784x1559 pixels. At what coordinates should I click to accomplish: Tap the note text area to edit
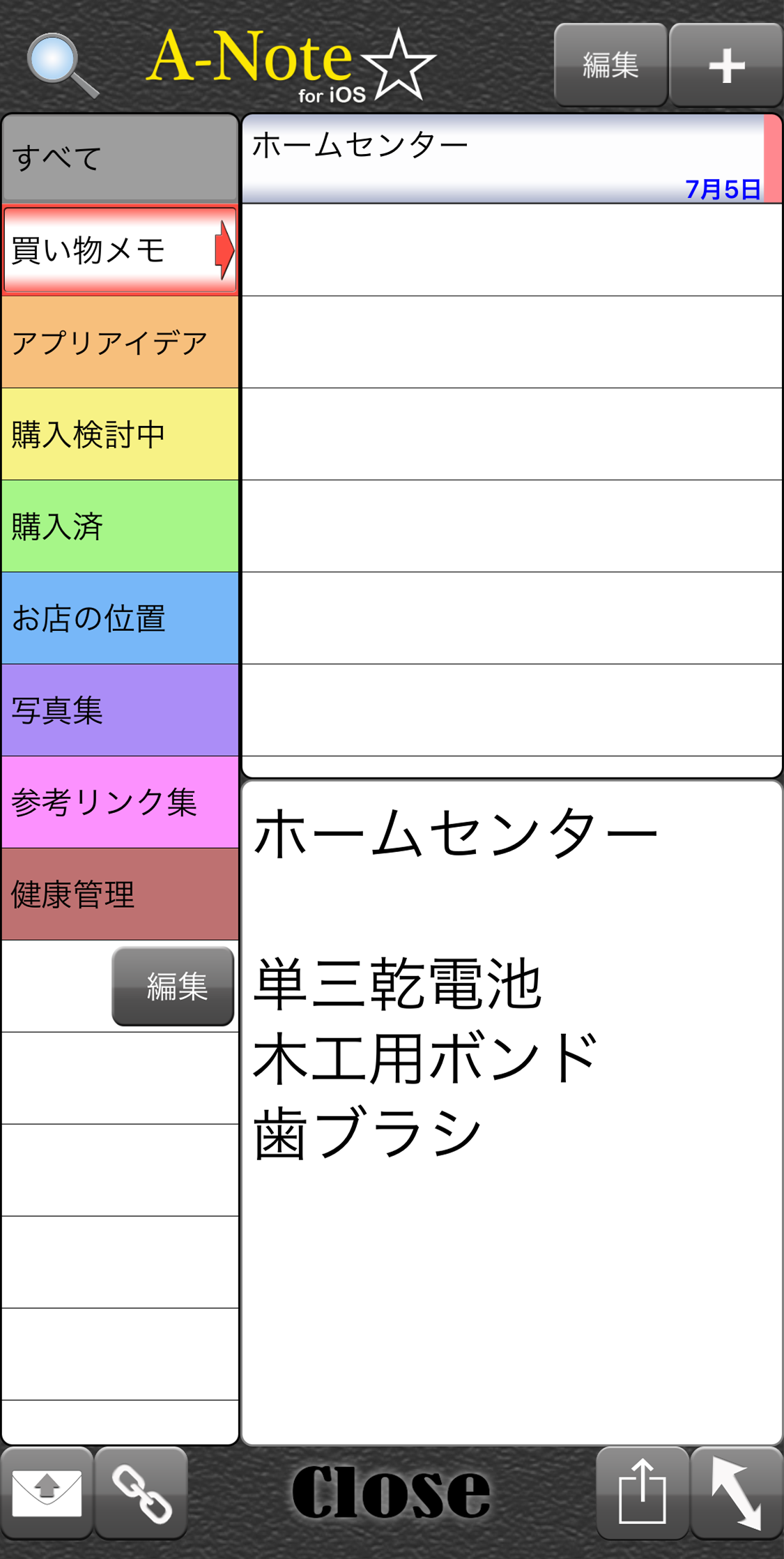[512, 1112]
